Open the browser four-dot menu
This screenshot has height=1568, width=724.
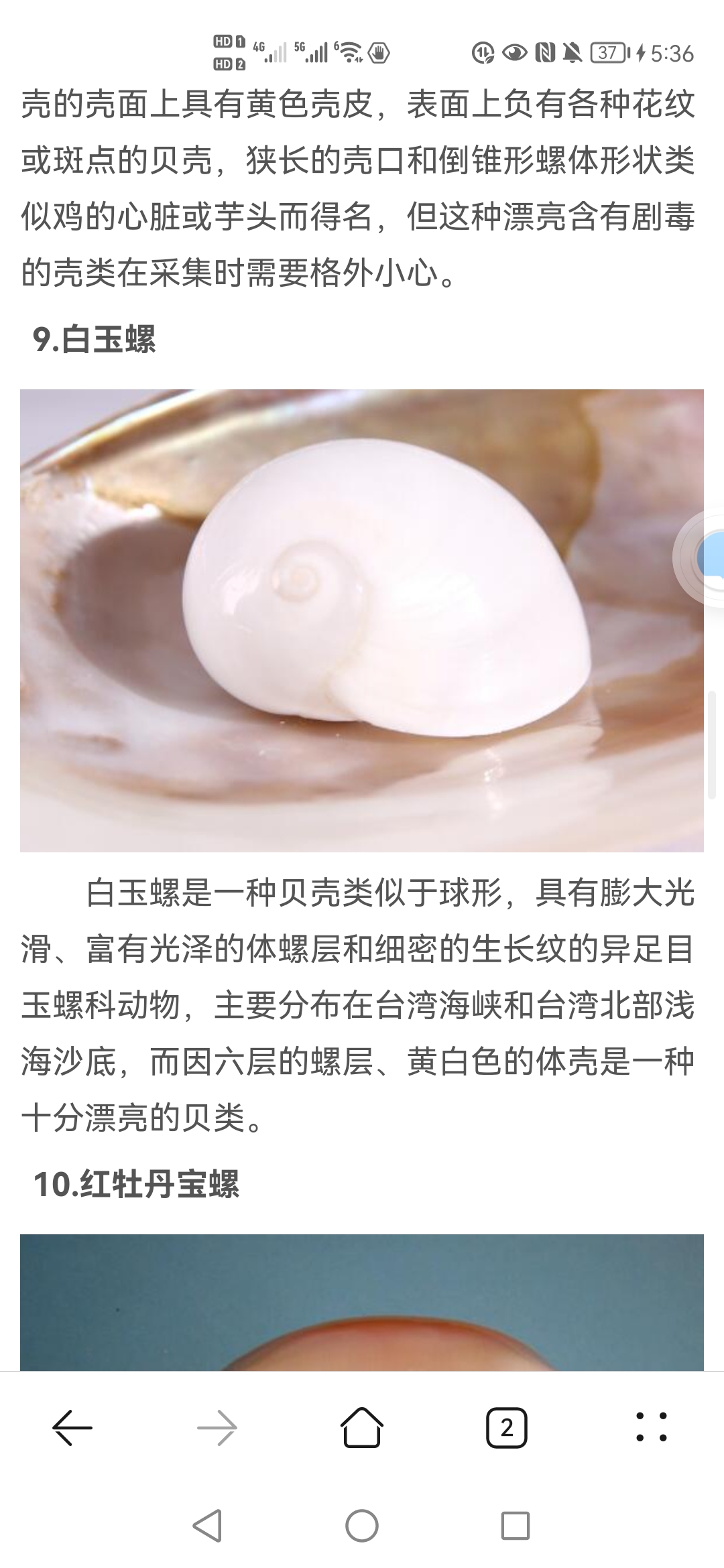coord(651,1428)
